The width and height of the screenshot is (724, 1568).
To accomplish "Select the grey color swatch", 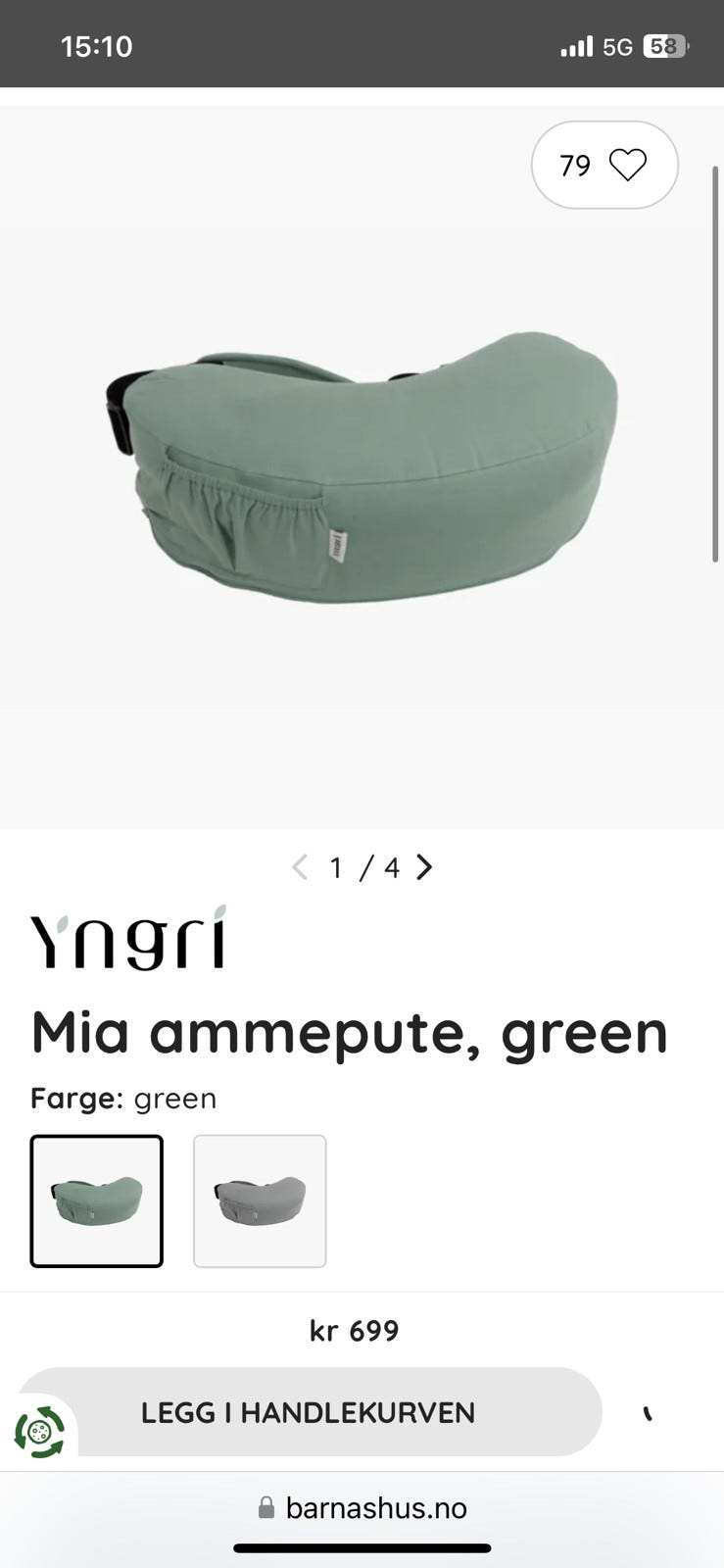I will point(260,1200).
